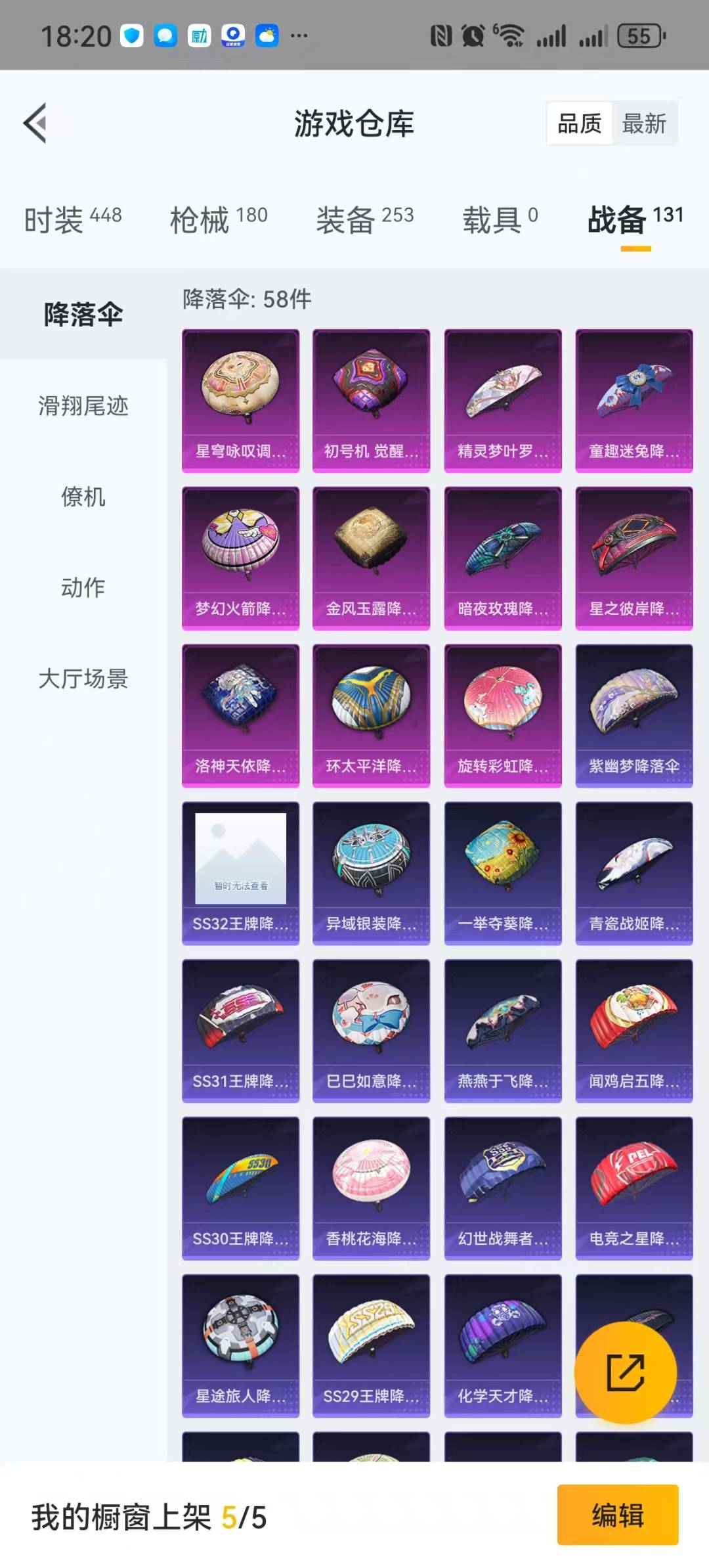Open the 星途旅人 parachute item
709x1568 pixels.
click(240, 1347)
